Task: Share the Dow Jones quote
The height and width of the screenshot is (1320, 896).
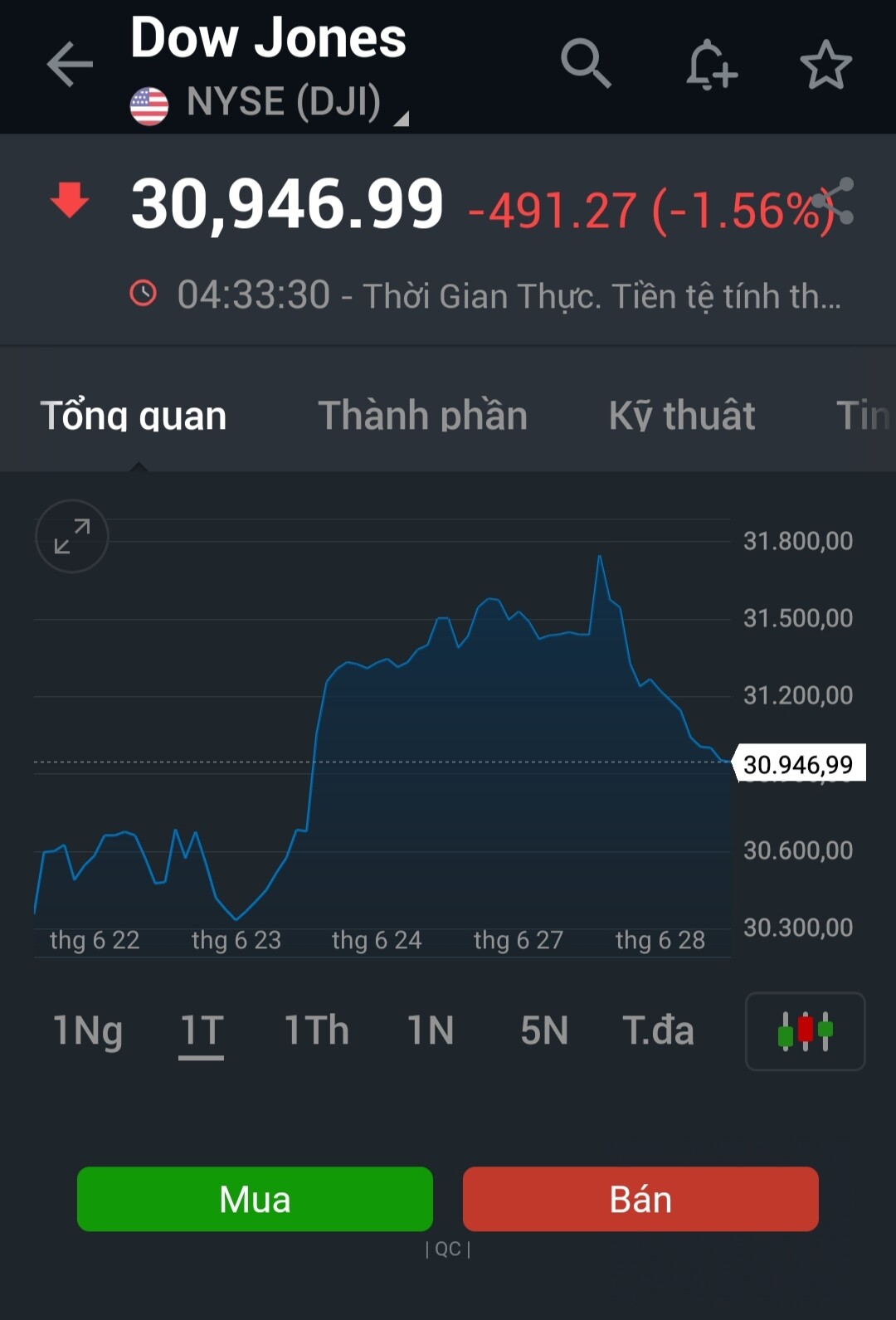Action: coord(835,202)
